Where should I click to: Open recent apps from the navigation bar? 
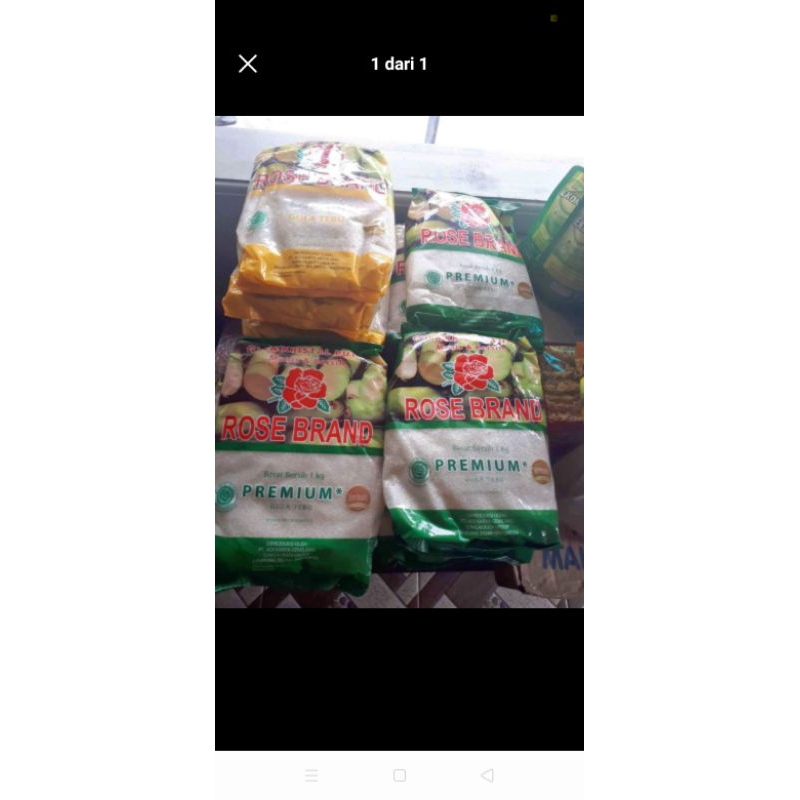pos(311,775)
